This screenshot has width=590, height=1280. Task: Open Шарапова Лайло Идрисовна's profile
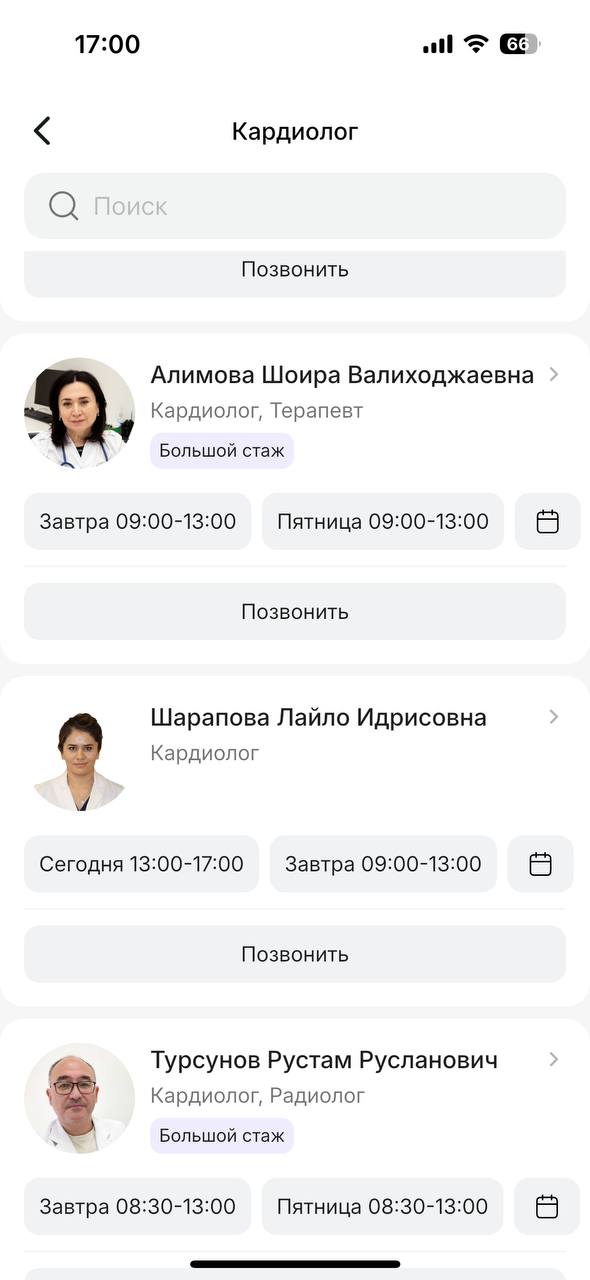pyautogui.click(x=318, y=717)
